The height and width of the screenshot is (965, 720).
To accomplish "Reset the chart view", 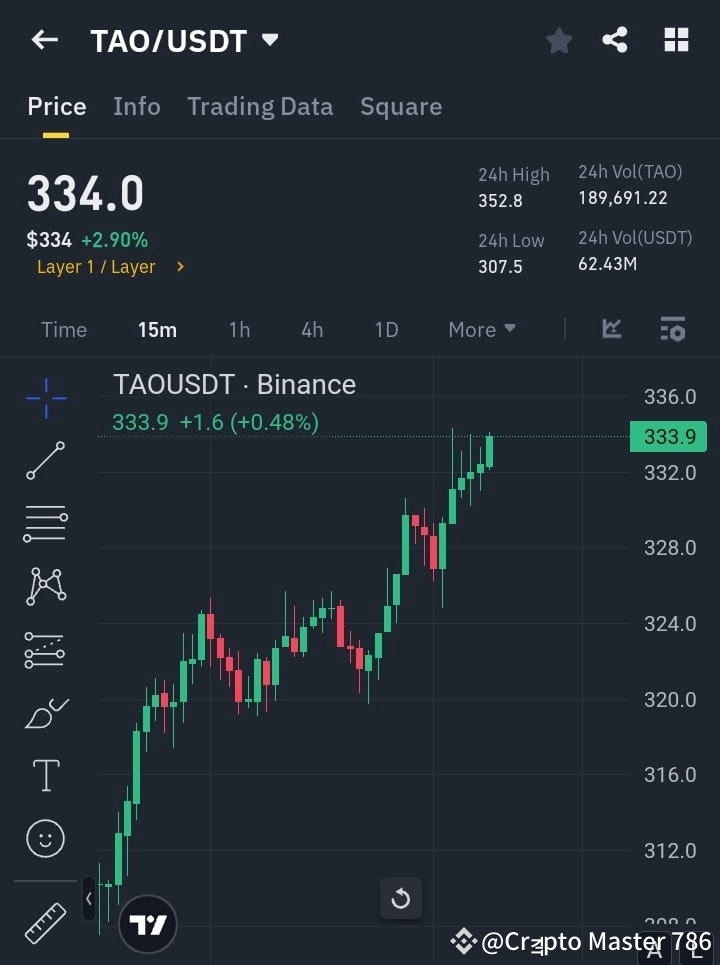I will click(401, 899).
